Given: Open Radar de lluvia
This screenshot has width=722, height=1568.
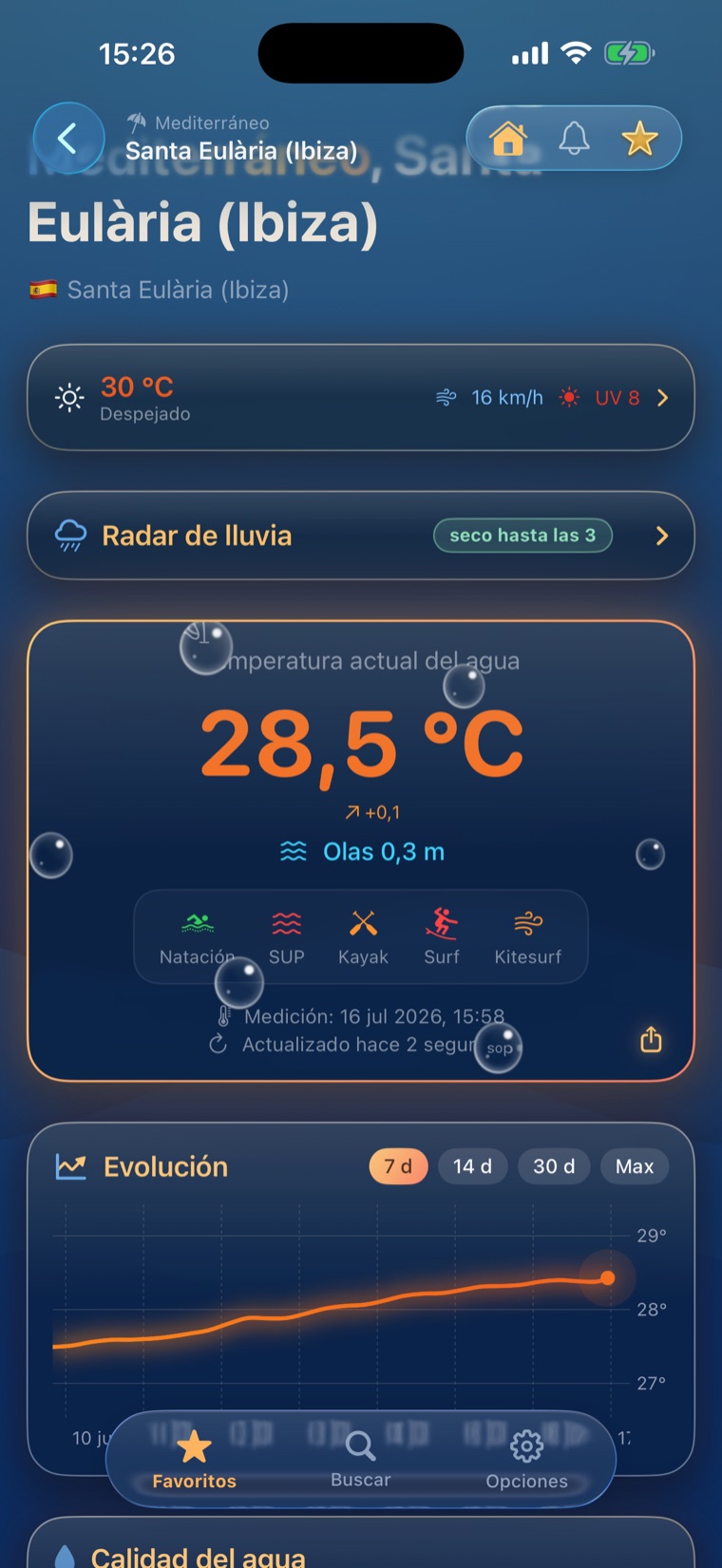Looking at the screenshot, I should 361,536.
